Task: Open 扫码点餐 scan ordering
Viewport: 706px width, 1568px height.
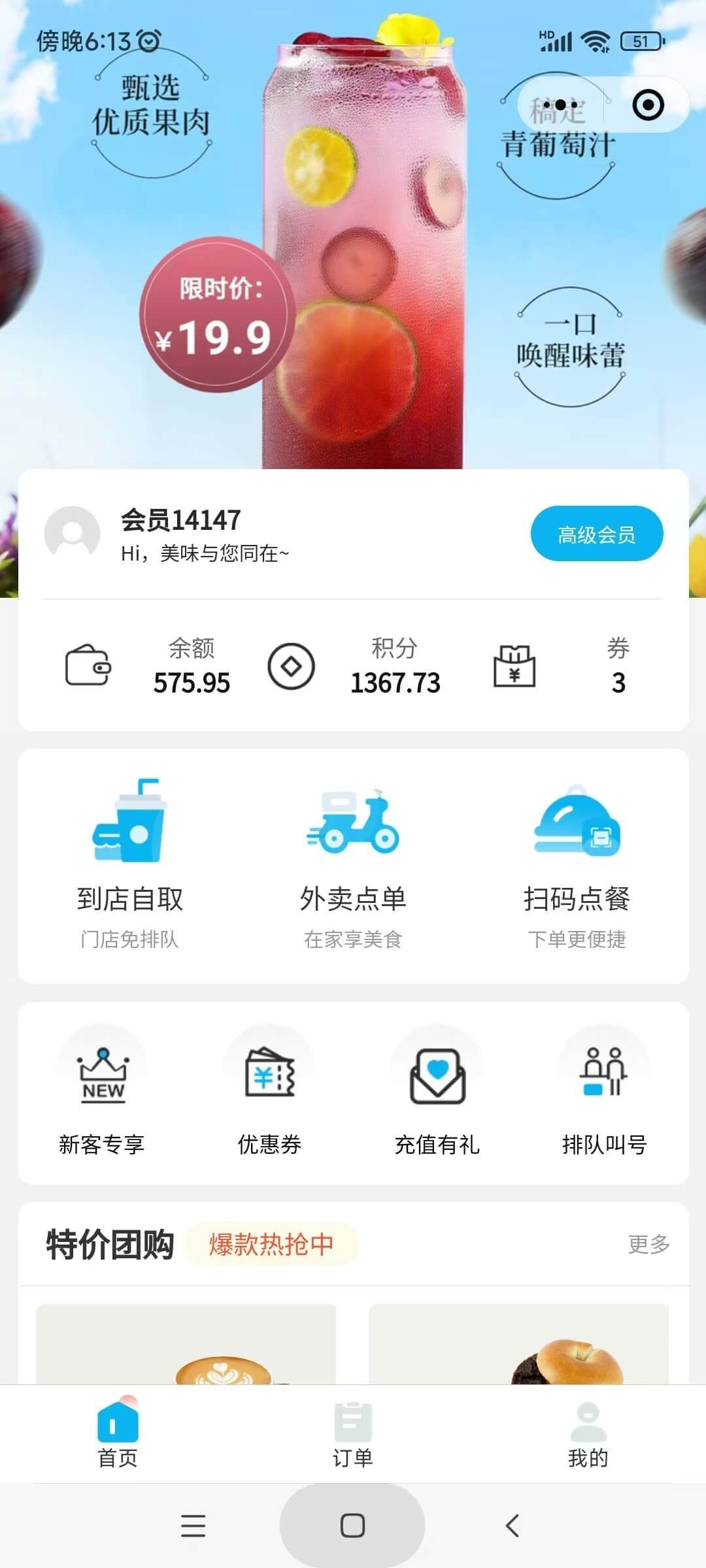Action: tap(577, 862)
